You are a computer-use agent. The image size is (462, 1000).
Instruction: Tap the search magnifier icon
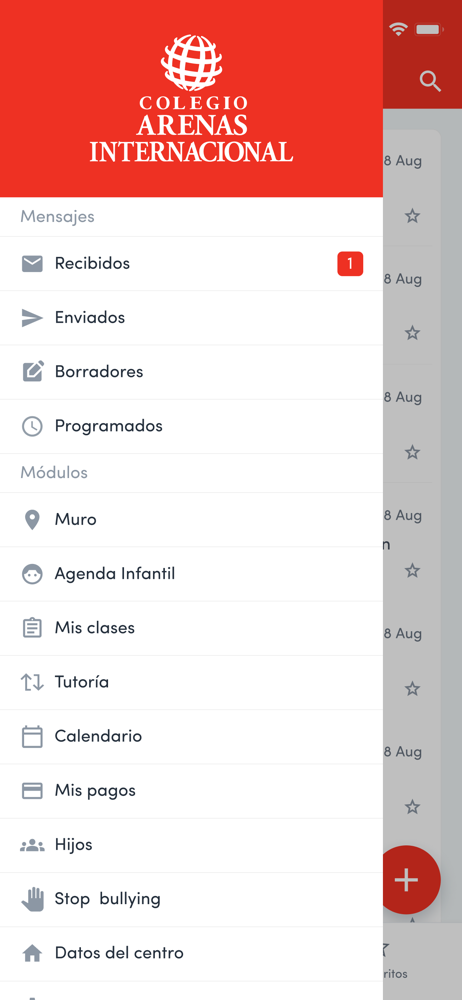point(430,81)
